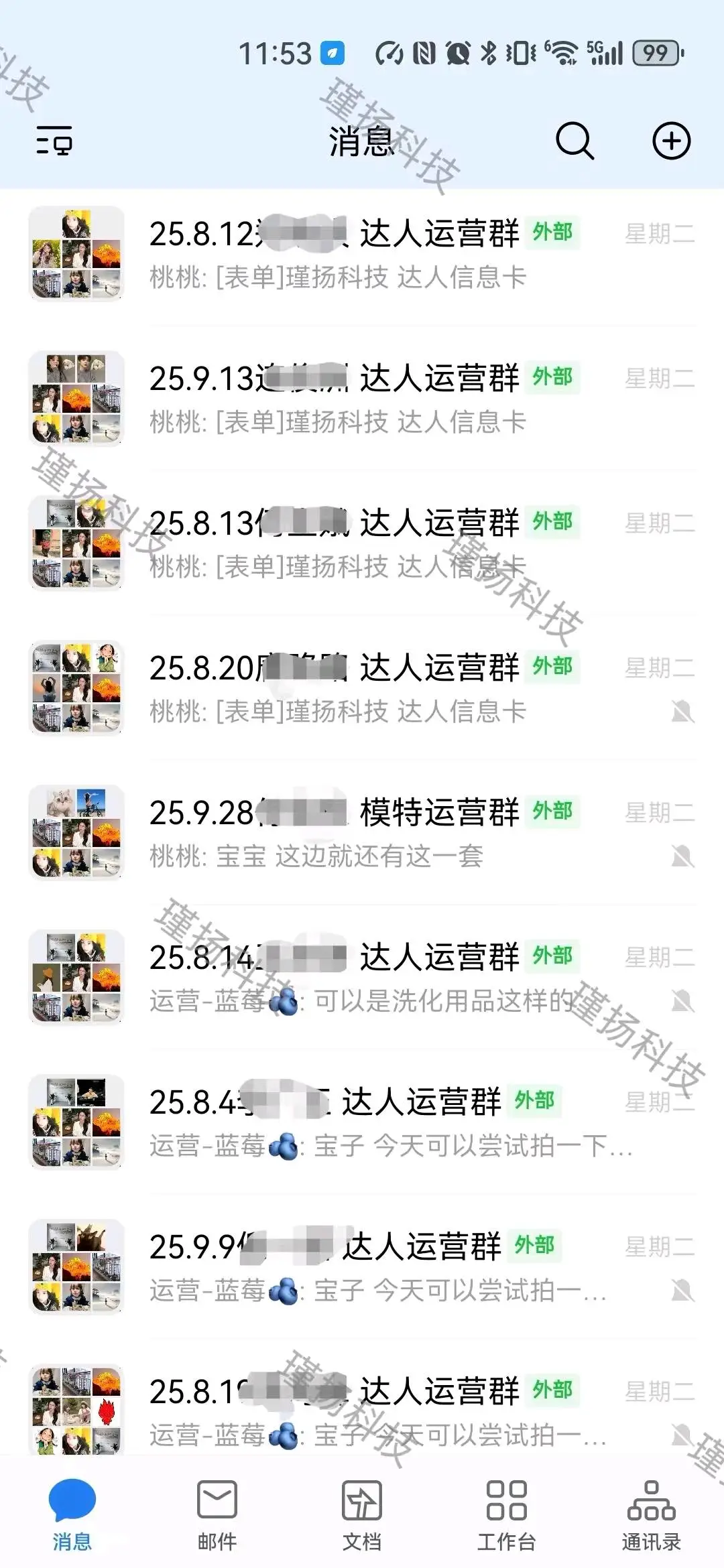Image resolution: width=724 pixels, height=1568 pixels.
Task: Open the search icon in the header
Action: [x=575, y=141]
